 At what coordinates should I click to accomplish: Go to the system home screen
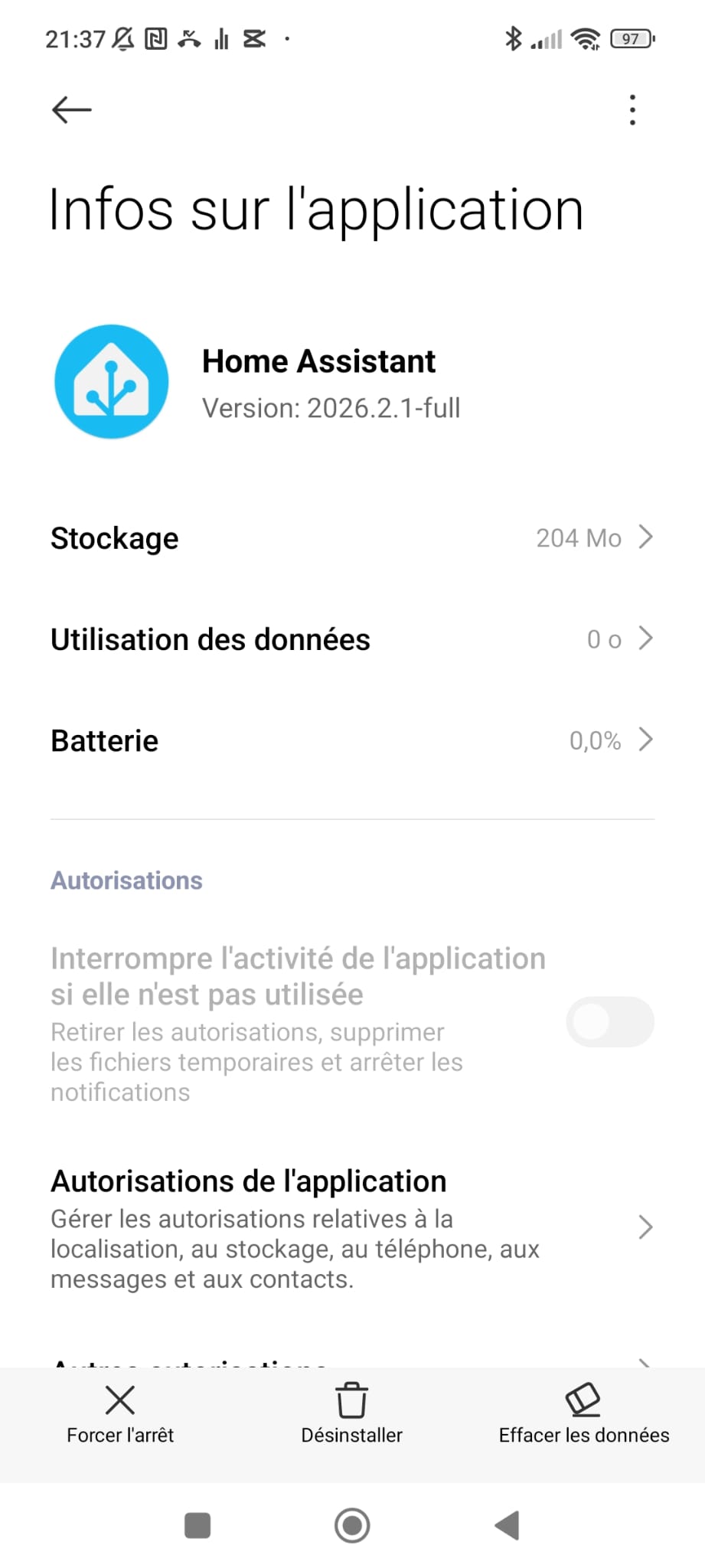point(352,1525)
